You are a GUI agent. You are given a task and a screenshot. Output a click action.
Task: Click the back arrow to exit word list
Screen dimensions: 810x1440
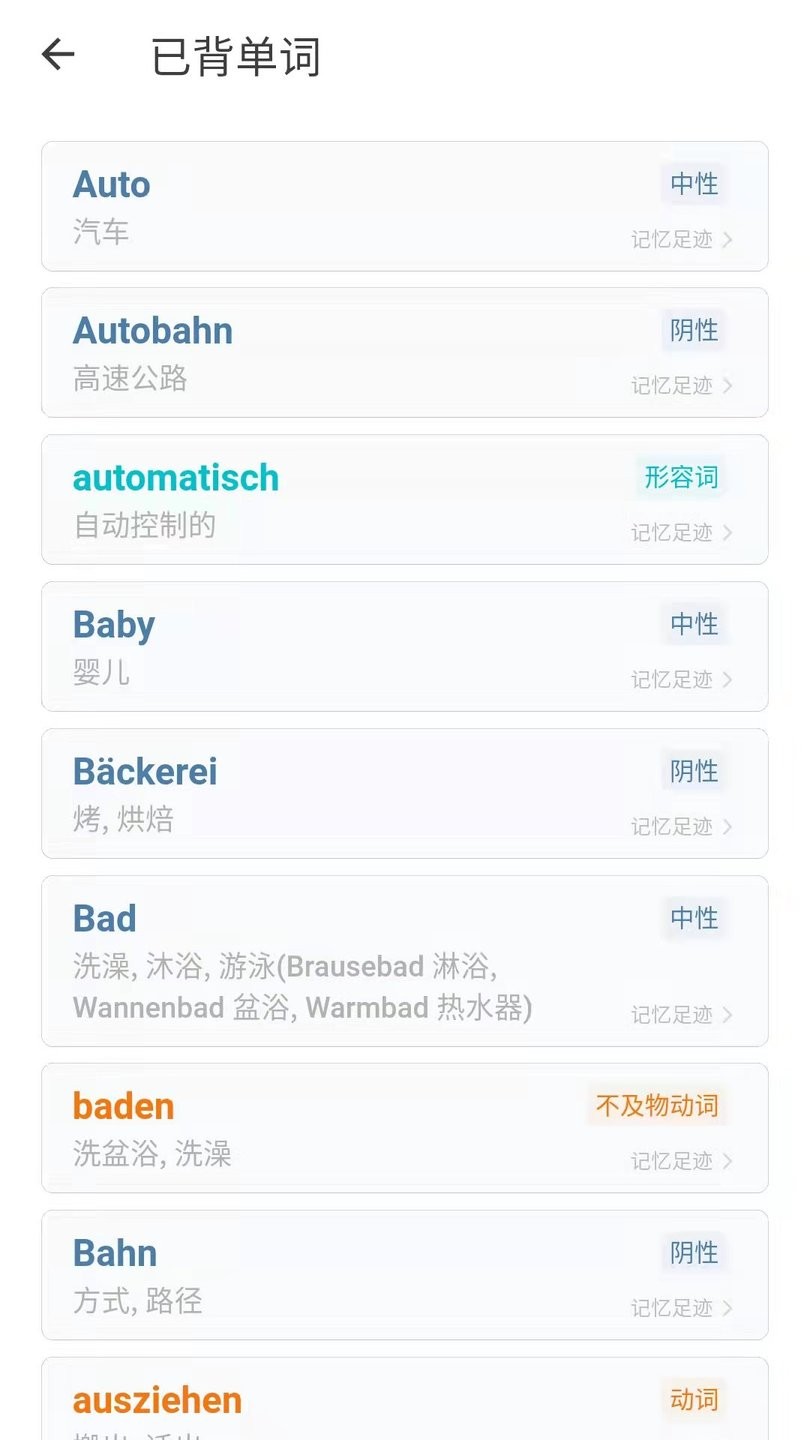point(57,55)
